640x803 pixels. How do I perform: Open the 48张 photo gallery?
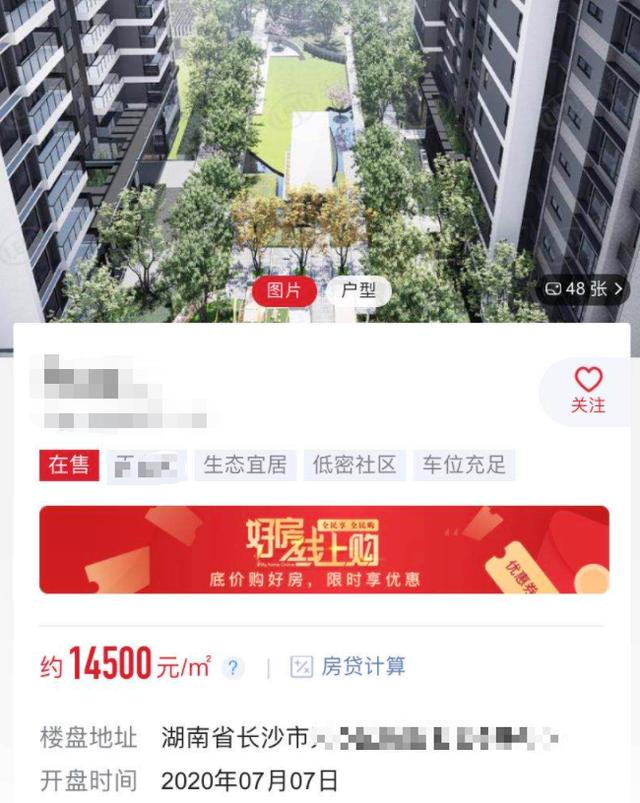coord(583,289)
